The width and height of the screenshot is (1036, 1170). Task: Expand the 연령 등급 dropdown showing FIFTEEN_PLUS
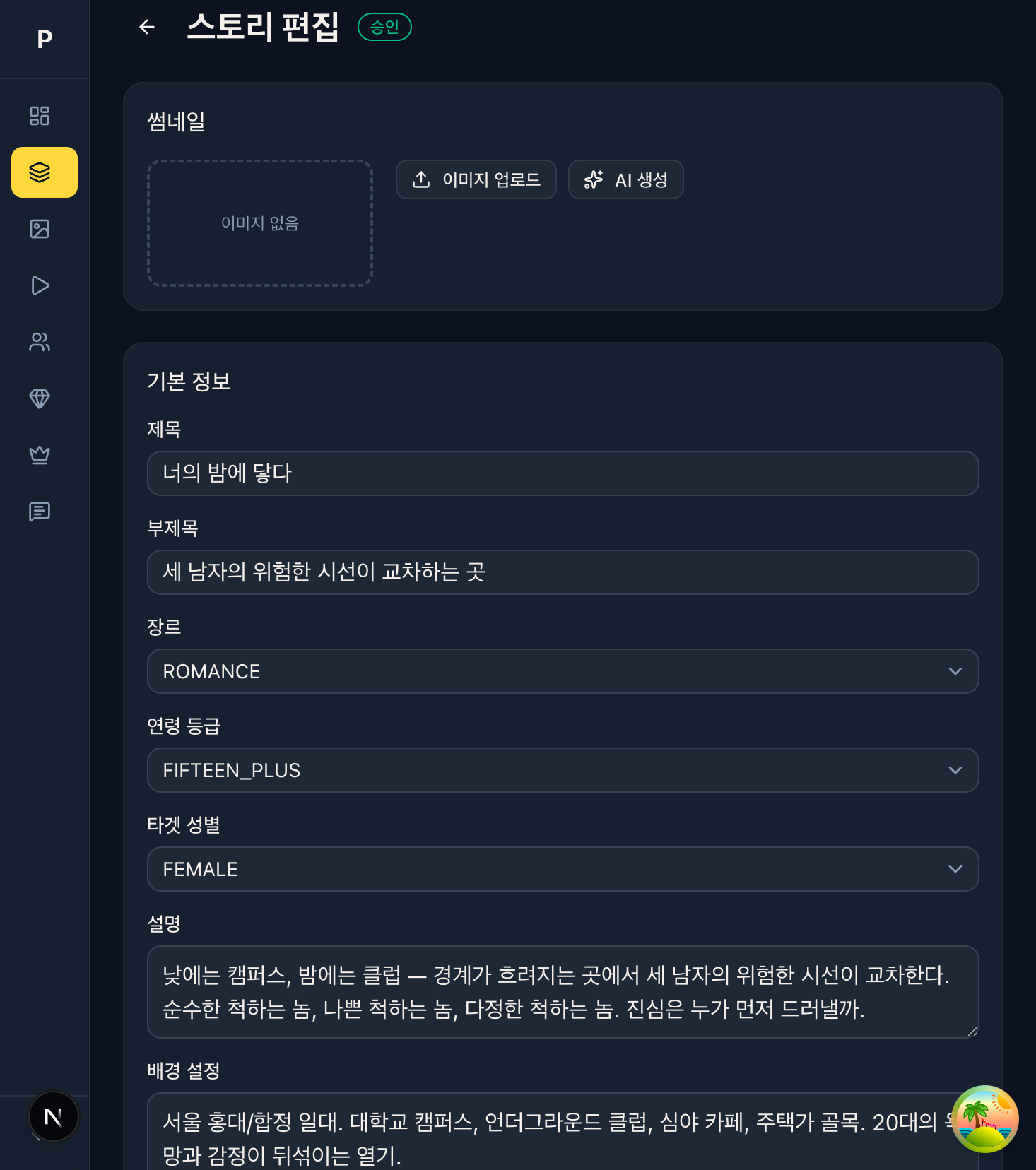point(563,770)
